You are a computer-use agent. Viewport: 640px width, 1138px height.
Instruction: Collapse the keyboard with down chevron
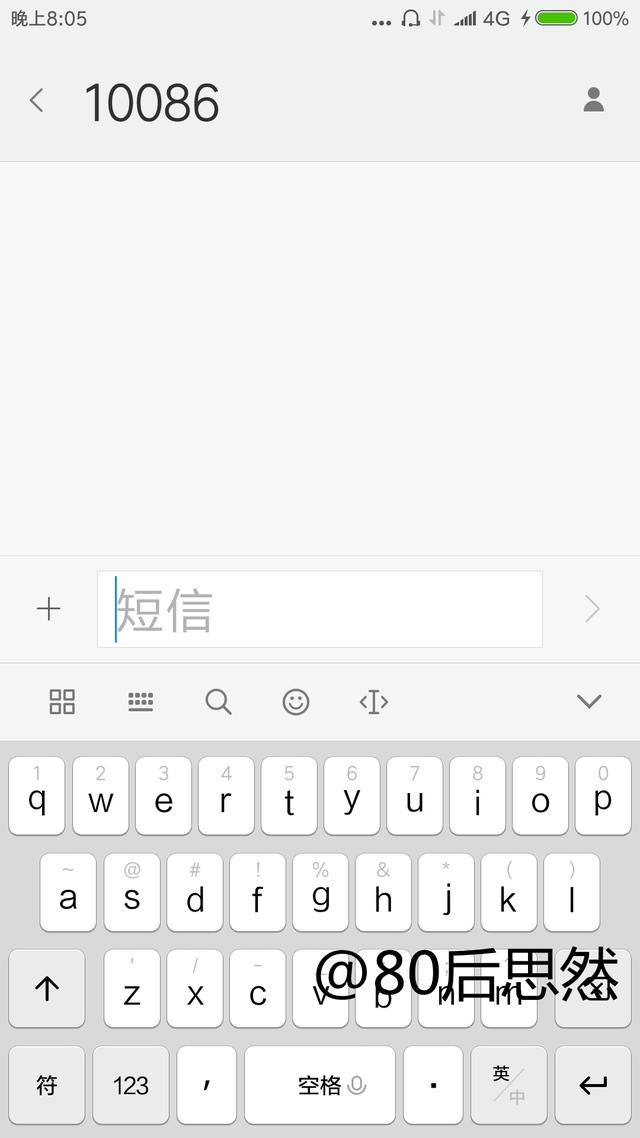(589, 702)
